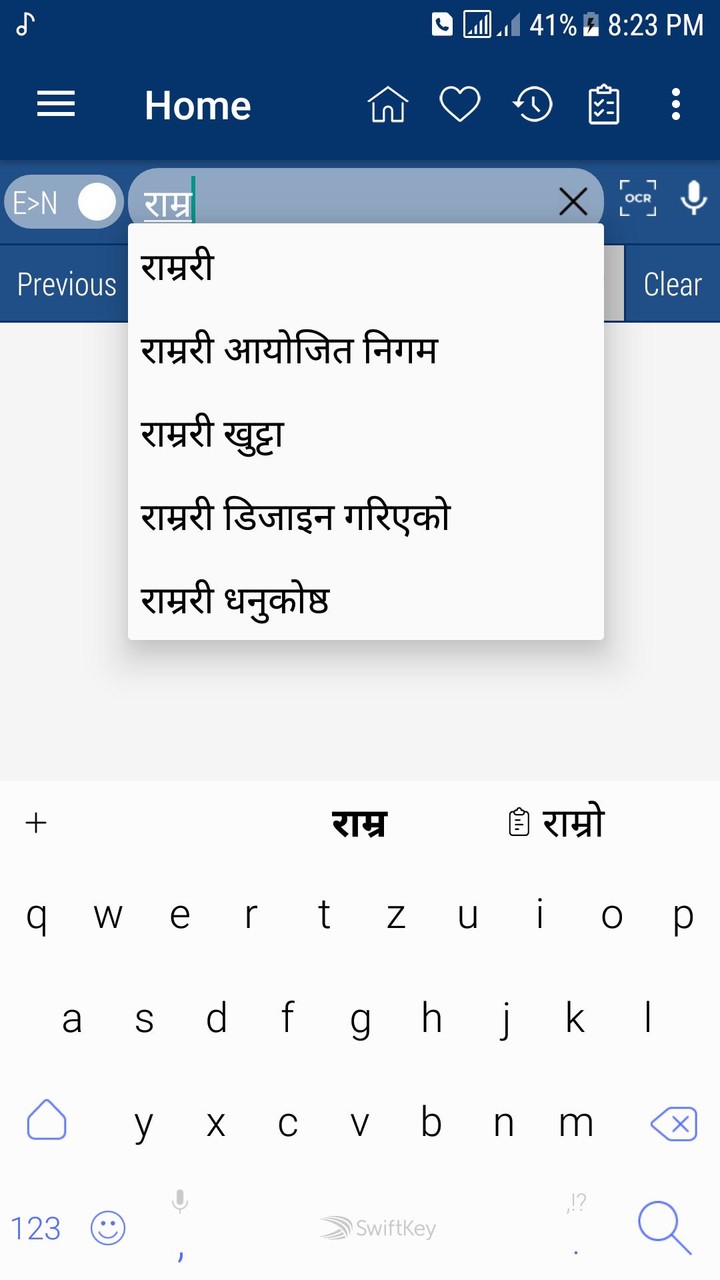Tap the Clear button
Viewport: 720px width, 1280px height.
pos(672,285)
